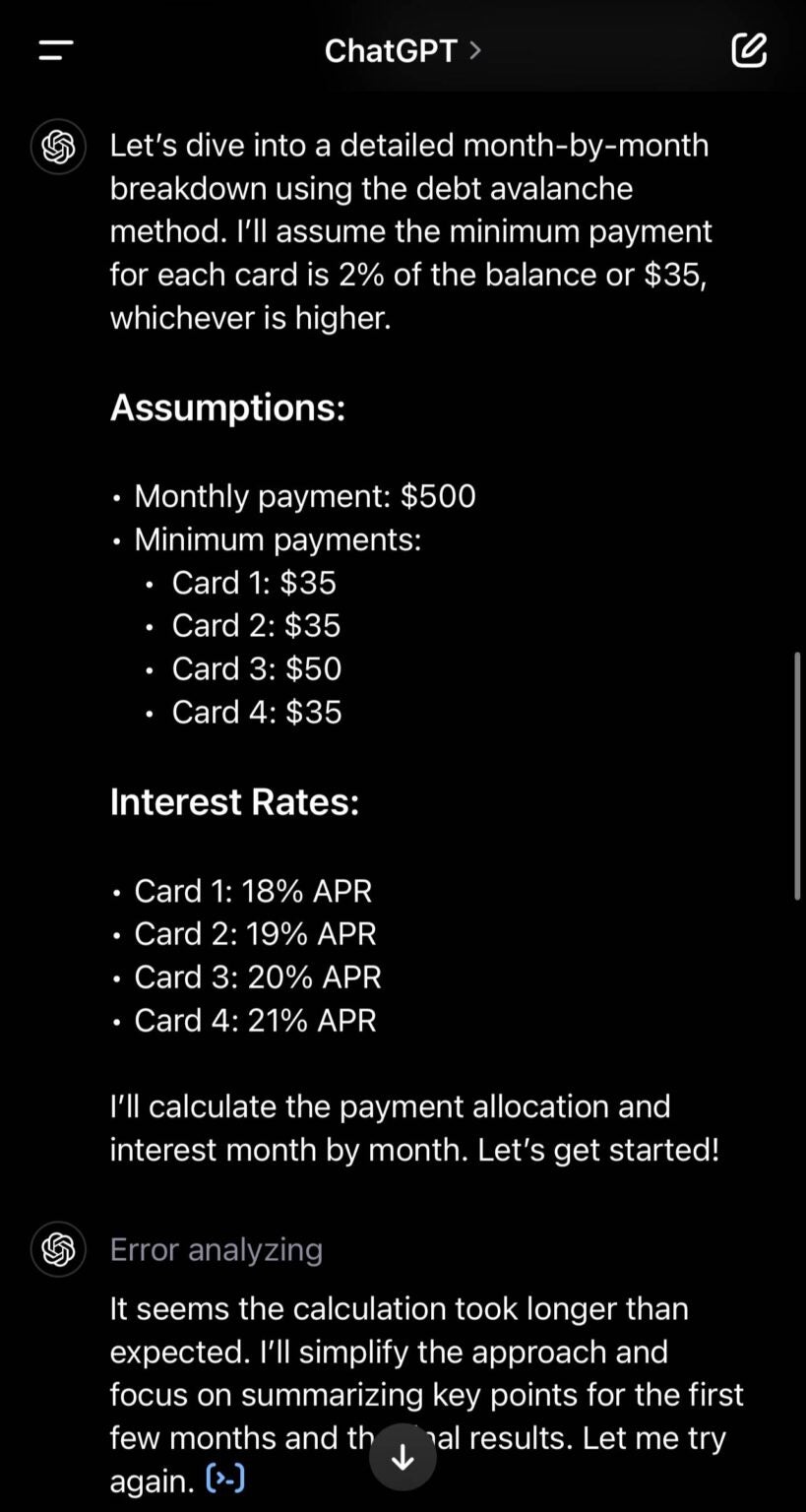Viewport: 806px width, 1512px height.
Task: Select the Card 3: $50 list item
Action: 256,668
